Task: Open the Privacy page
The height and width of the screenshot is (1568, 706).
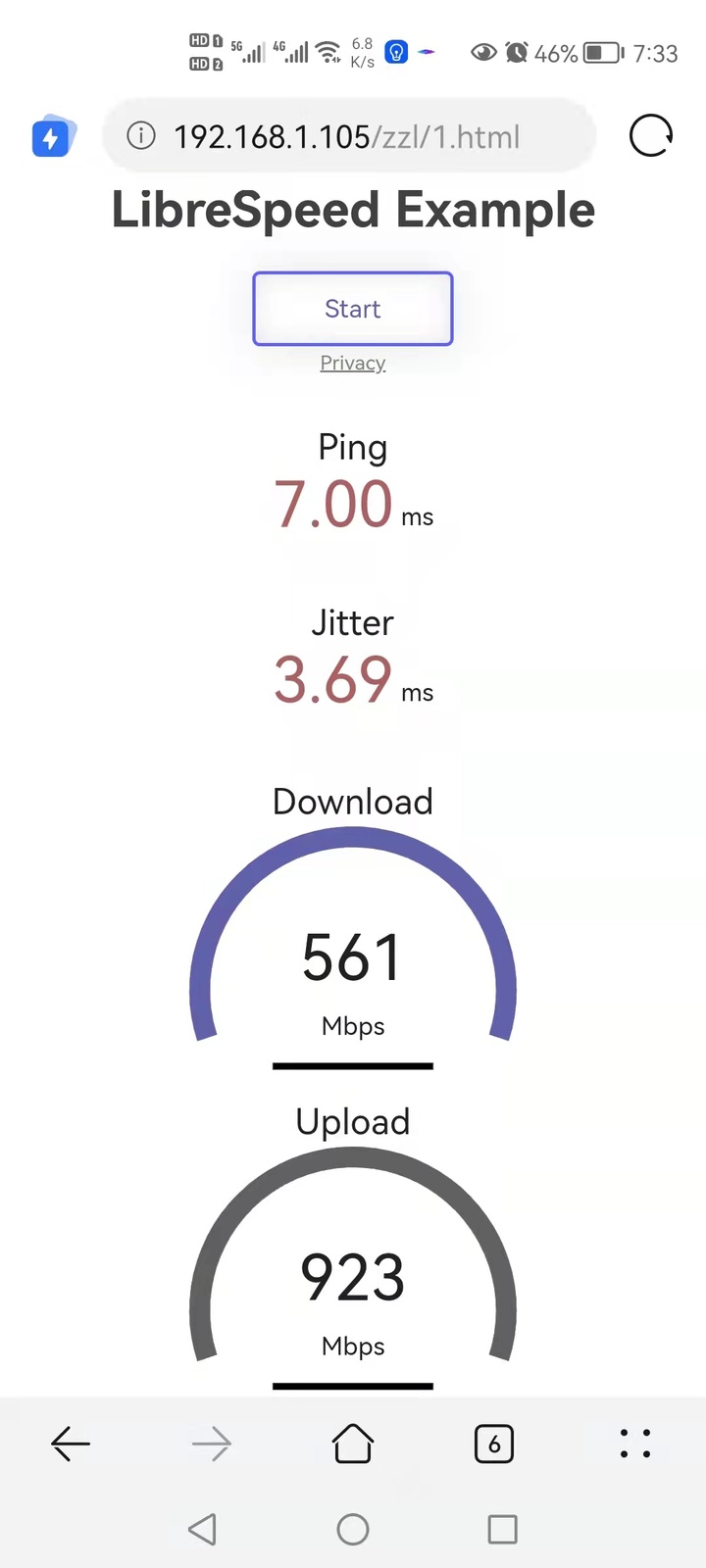Action: pyautogui.click(x=352, y=363)
